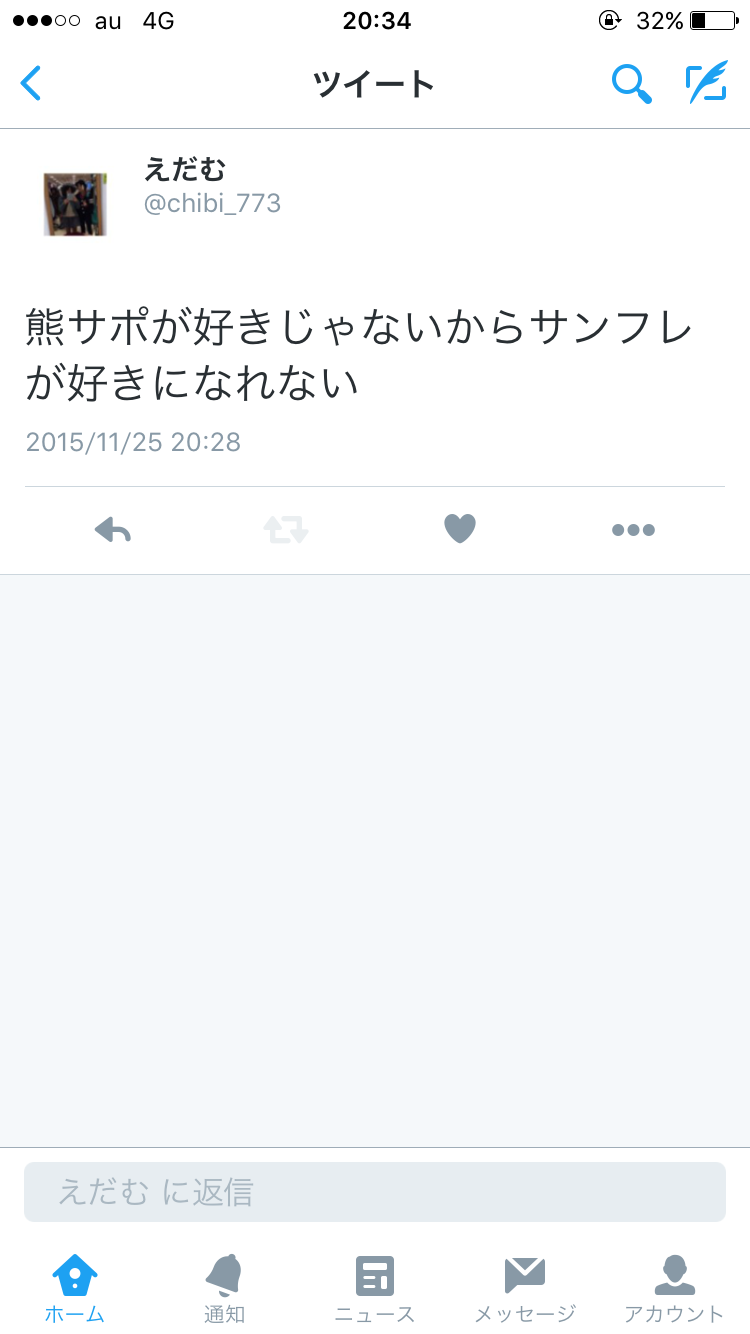750x1334 pixels.
Task: Open the メッセージ tab
Action: [x=525, y=1288]
